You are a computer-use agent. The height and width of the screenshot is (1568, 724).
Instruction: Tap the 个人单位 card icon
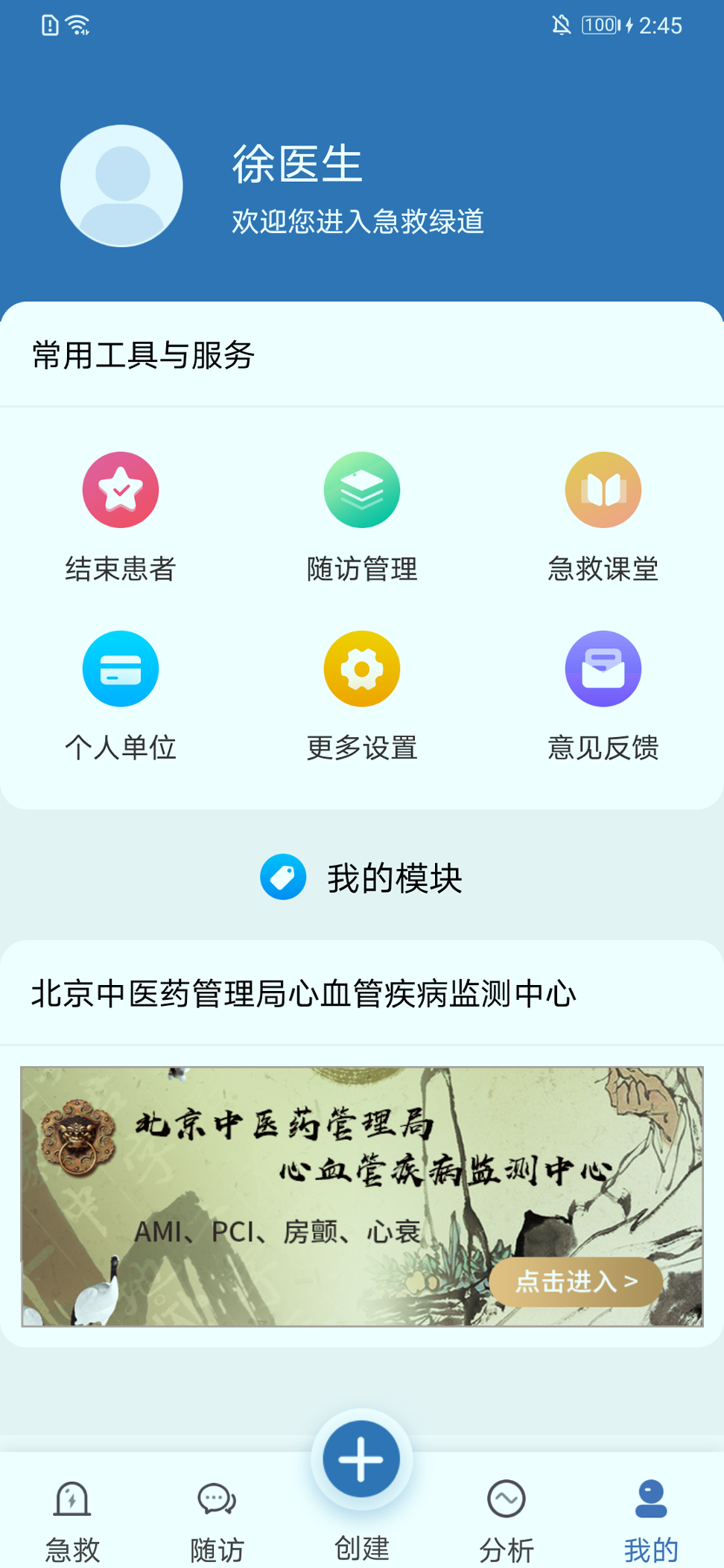(x=120, y=668)
